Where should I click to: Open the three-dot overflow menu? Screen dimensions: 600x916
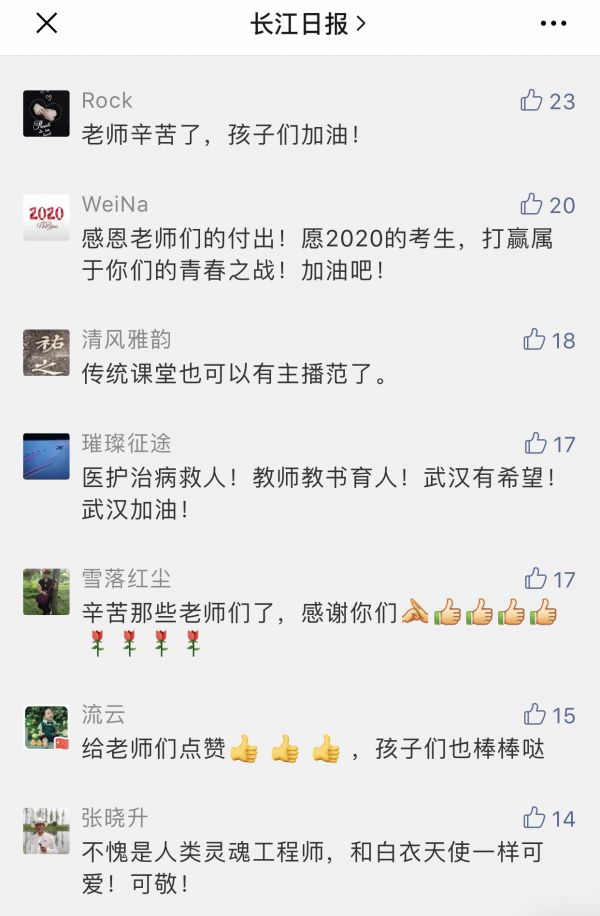(553, 24)
